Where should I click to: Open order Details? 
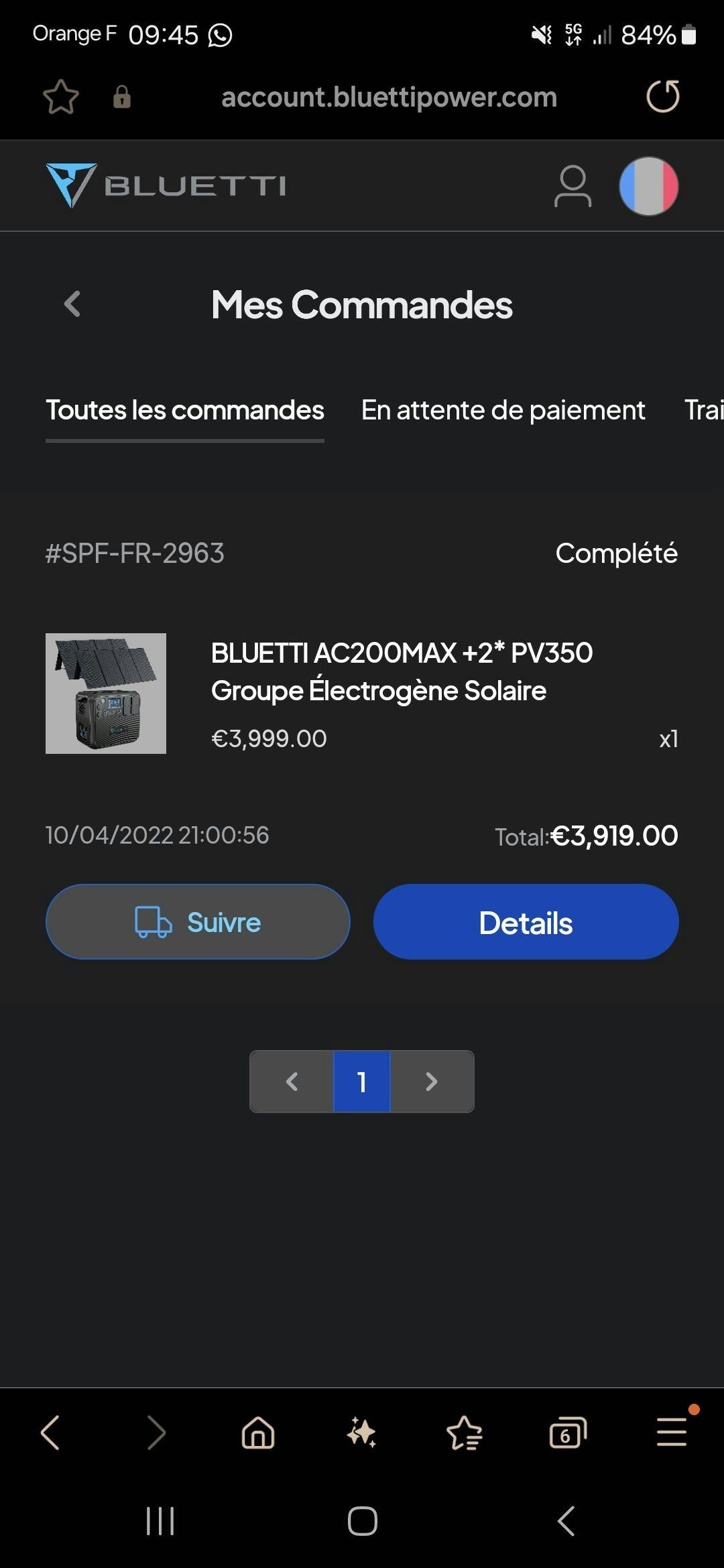526,922
